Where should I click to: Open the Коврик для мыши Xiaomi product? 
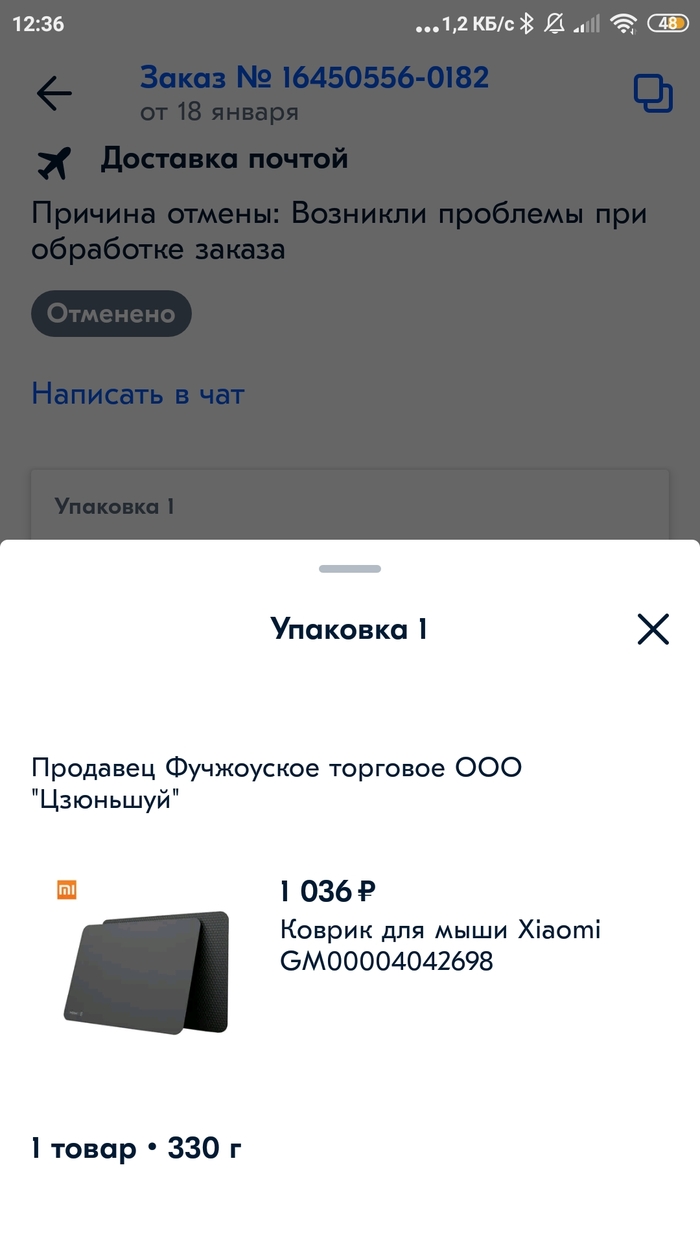click(440, 945)
